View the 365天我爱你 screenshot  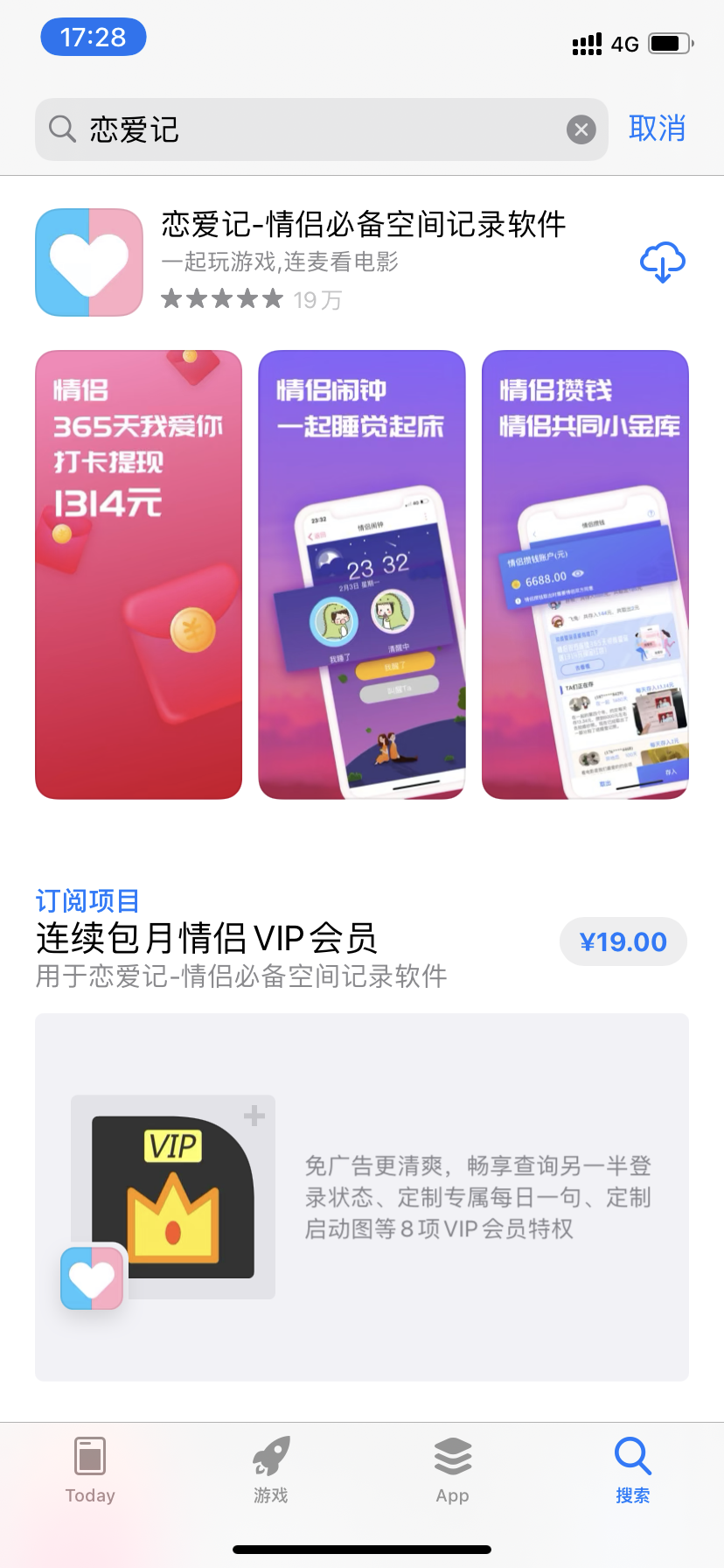tap(138, 575)
